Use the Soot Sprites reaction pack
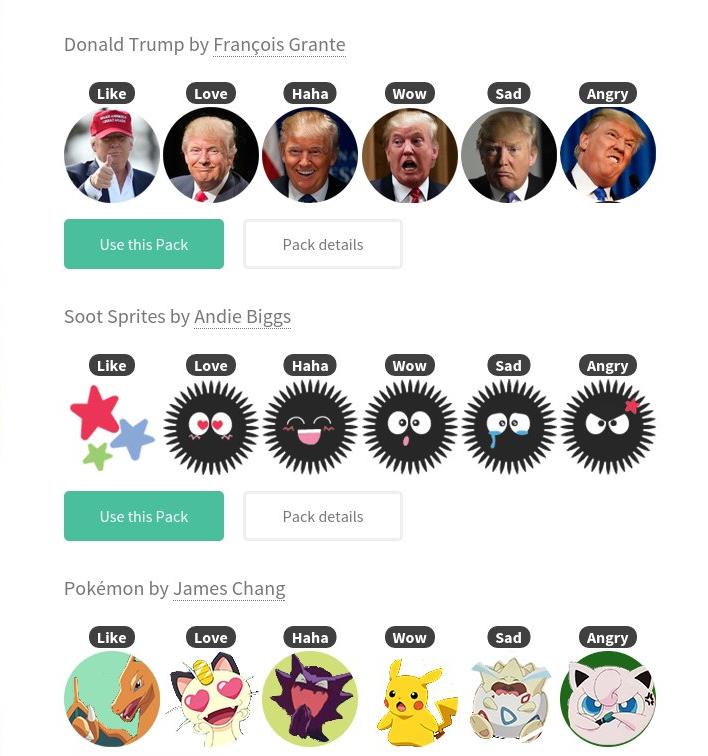708x756 pixels. coord(144,516)
